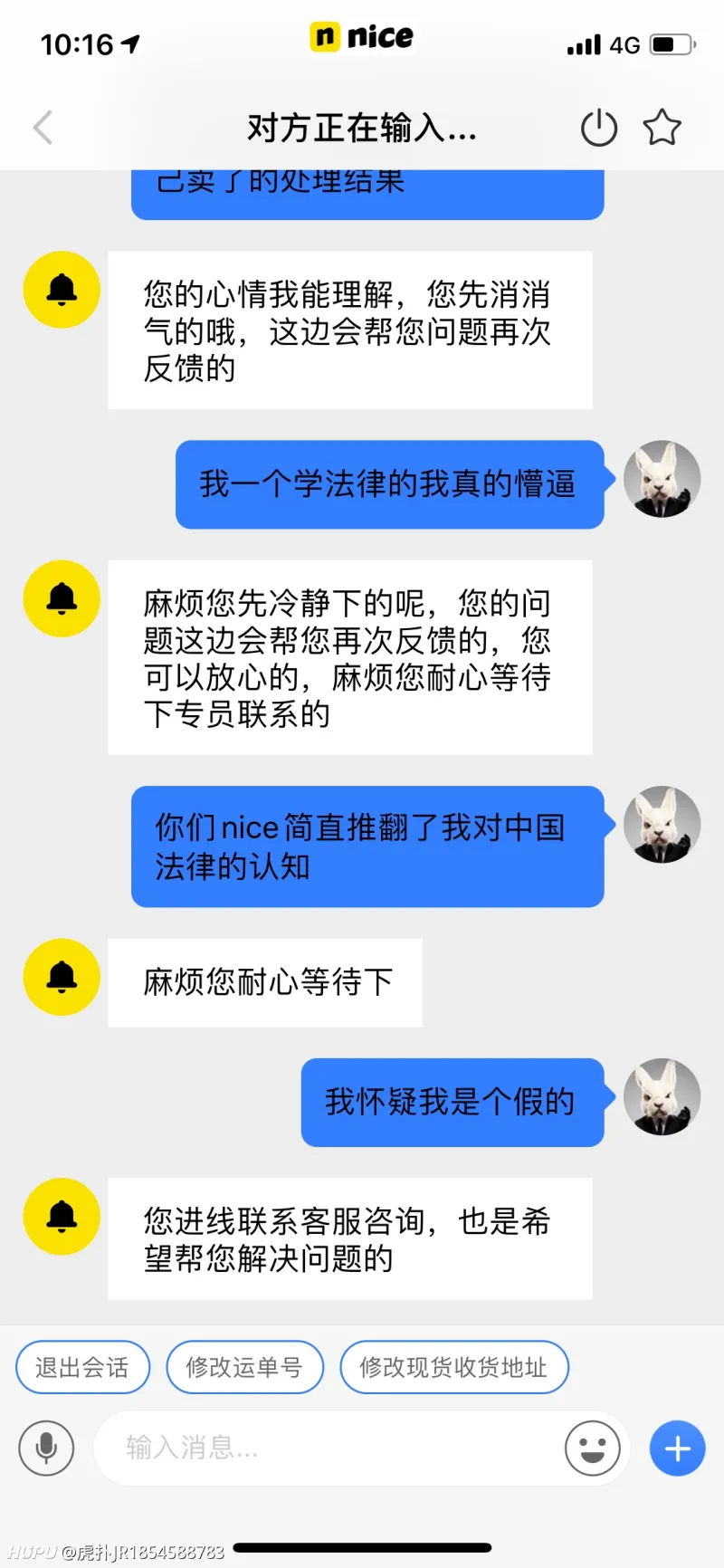Choose the 修改现货收货地址 chip
This screenshot has height=1568, width=724.
click(453, 1367)
